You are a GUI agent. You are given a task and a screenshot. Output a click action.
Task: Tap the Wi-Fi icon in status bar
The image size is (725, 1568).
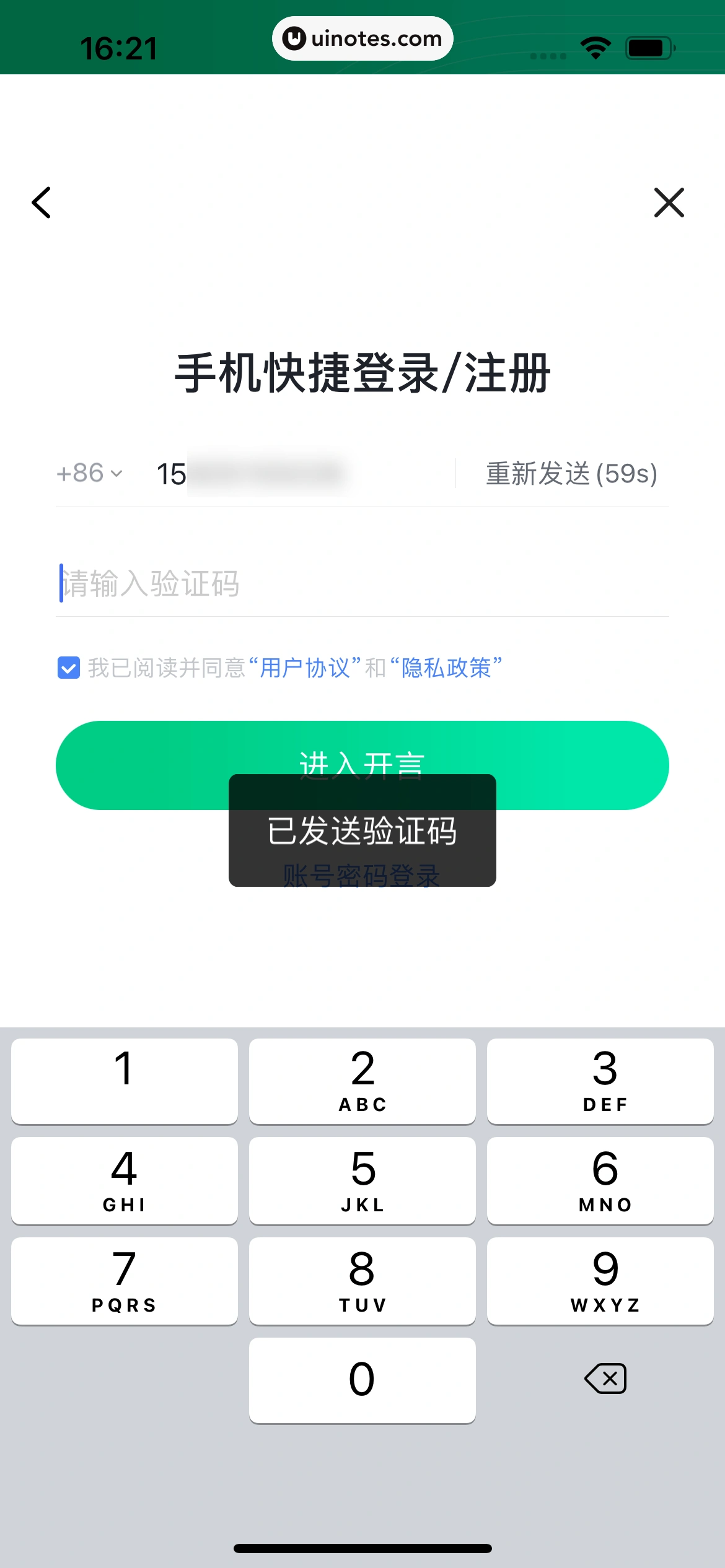tap(594, 45)
